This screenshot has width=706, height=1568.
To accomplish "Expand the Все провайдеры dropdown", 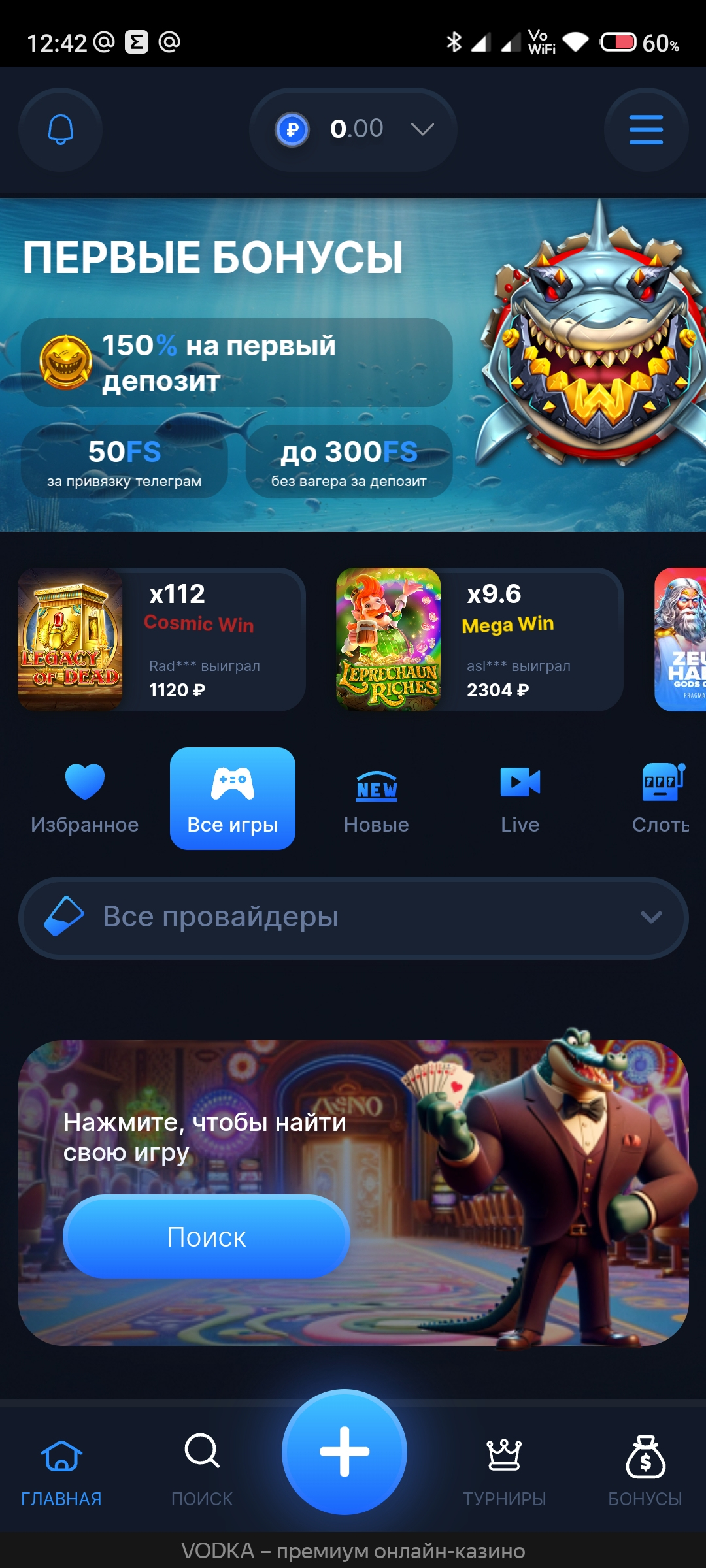I will [x=353, y=917].
